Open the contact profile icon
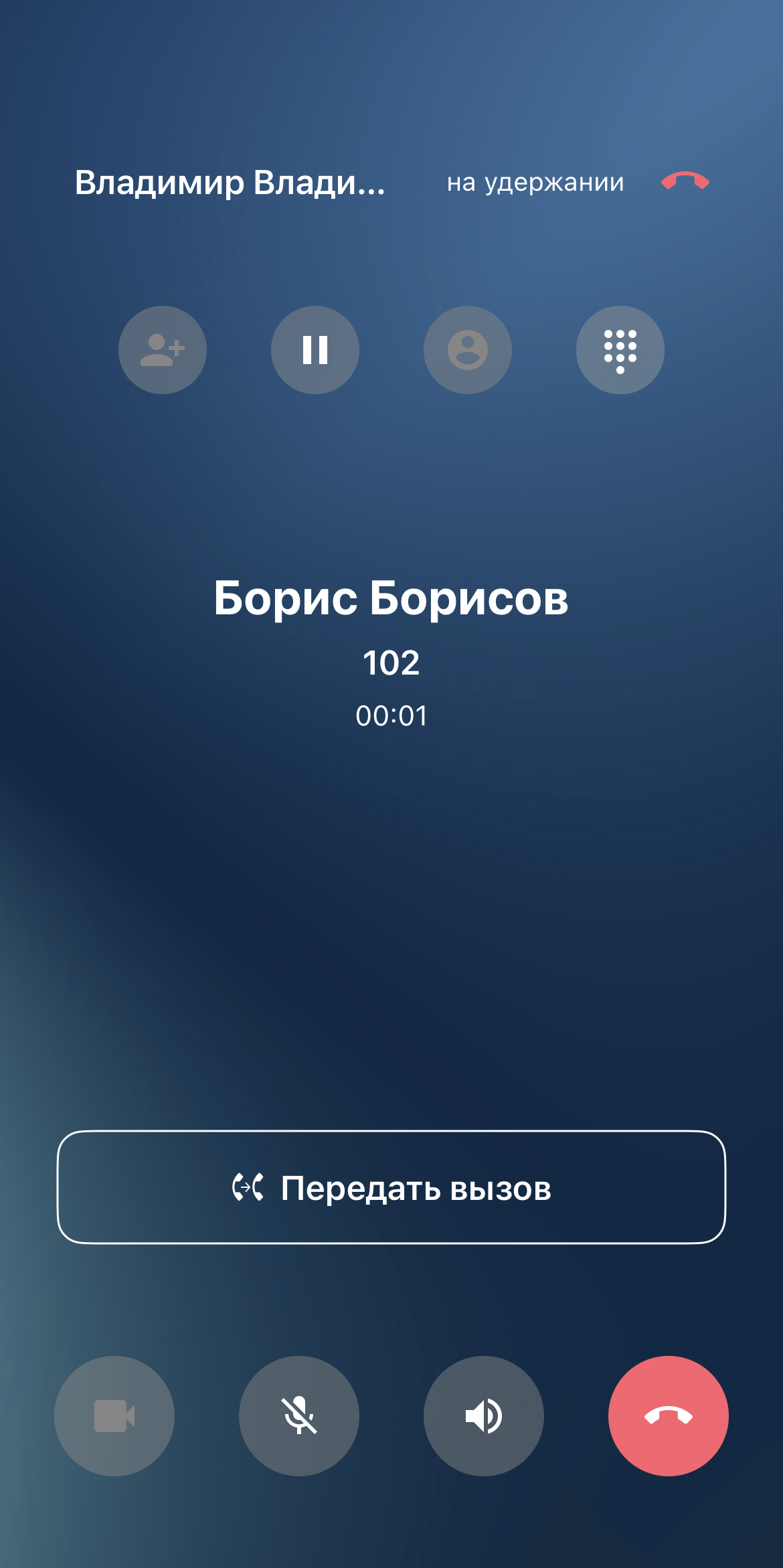This screenshot has height=1568, width=783. [x=468, y=350]
